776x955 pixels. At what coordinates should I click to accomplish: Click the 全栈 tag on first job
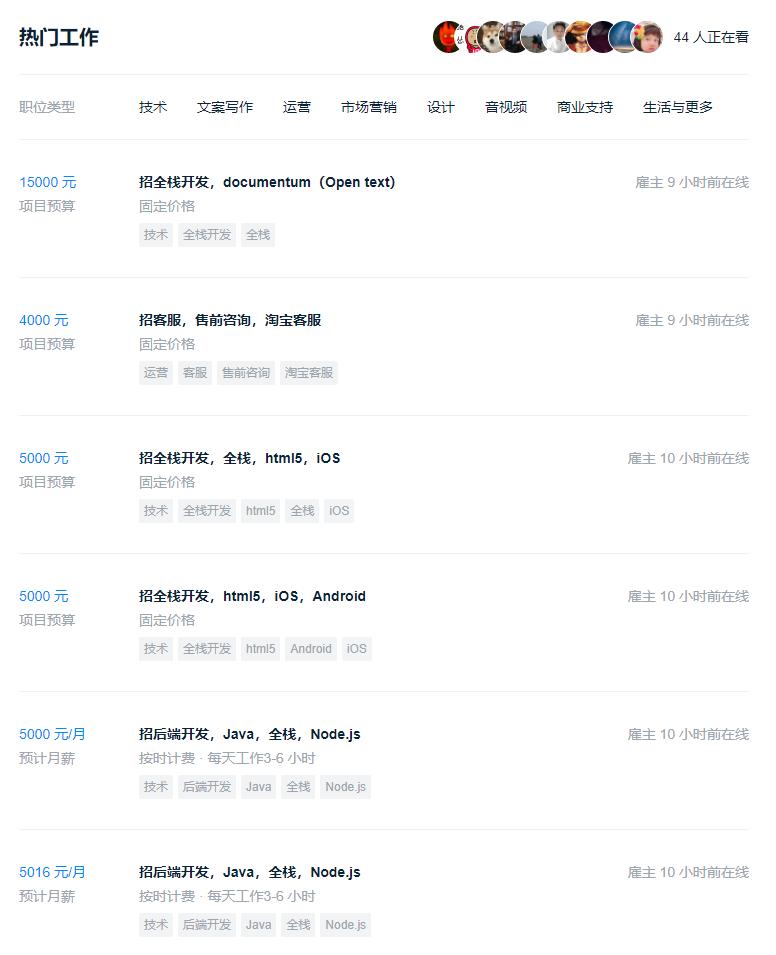click(x=257, y=234)
